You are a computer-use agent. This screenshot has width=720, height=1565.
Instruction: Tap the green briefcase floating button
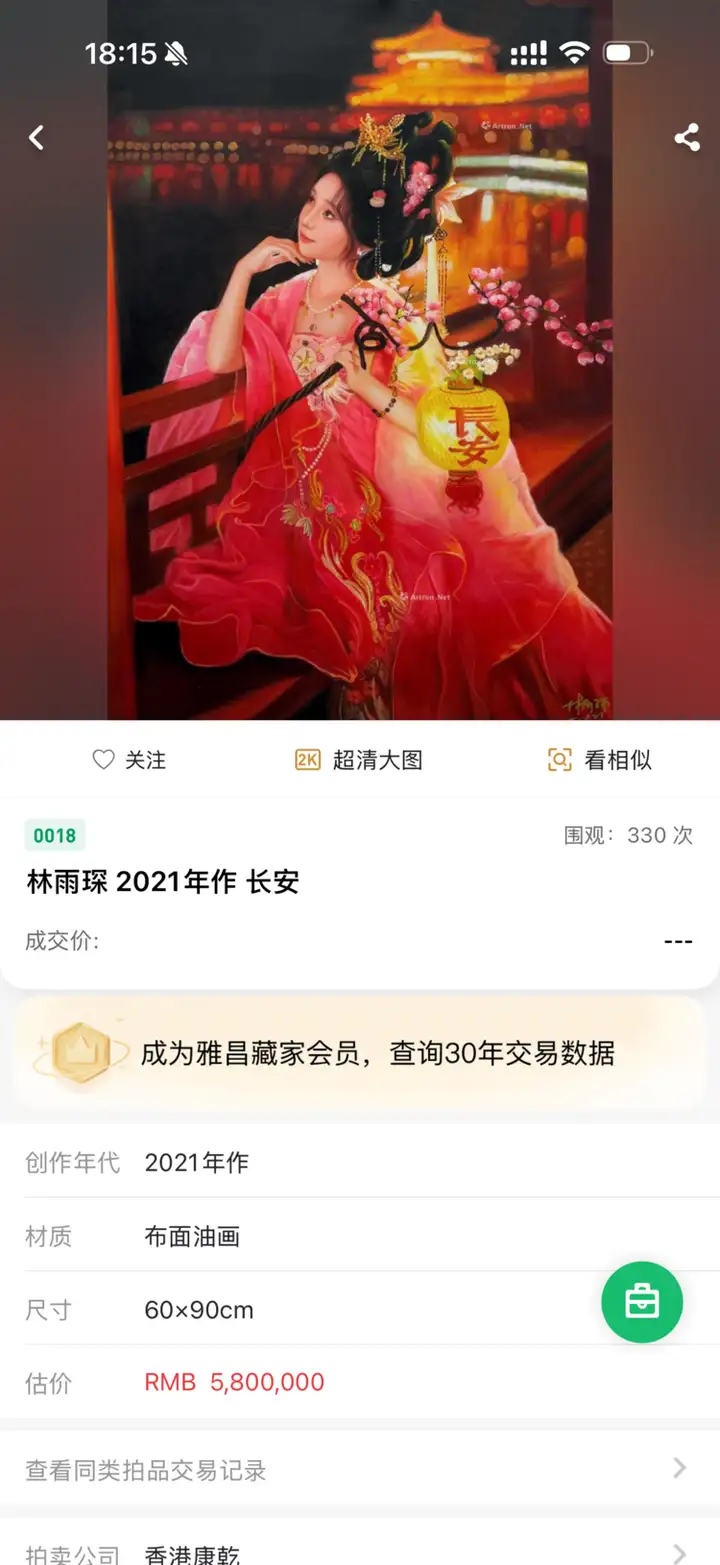point(642,1302)
